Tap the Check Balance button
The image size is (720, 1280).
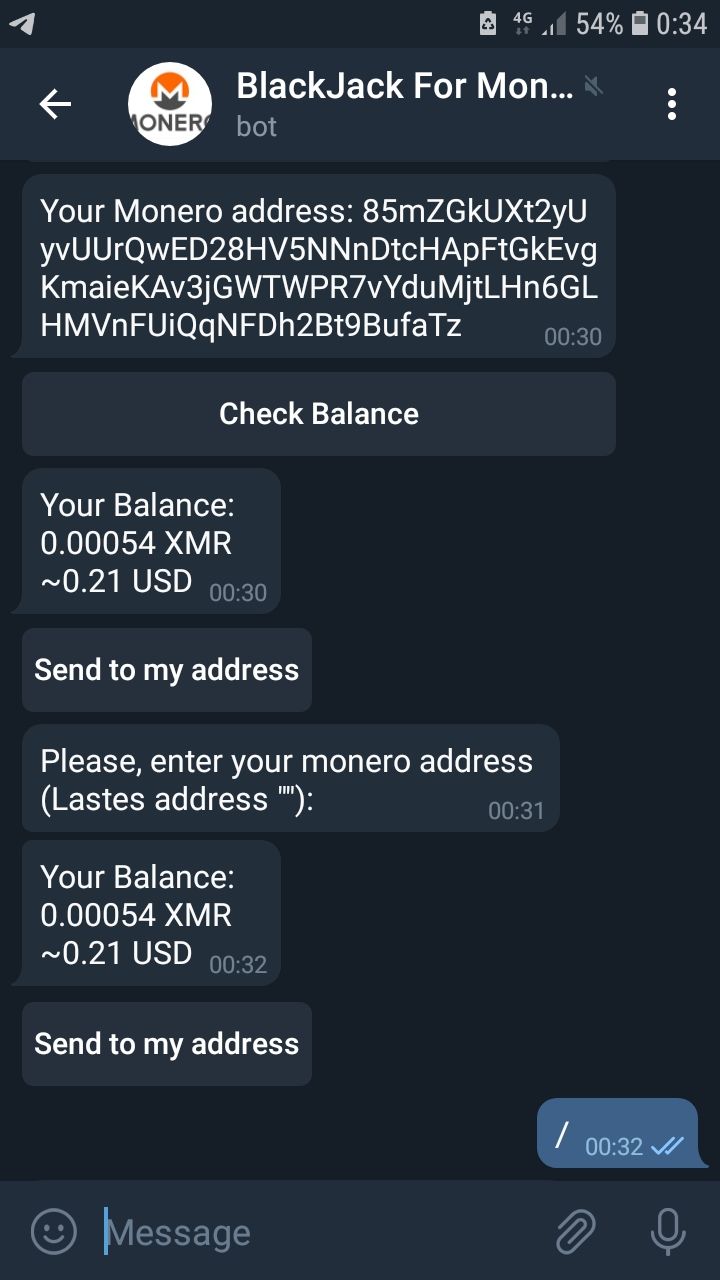318,414
